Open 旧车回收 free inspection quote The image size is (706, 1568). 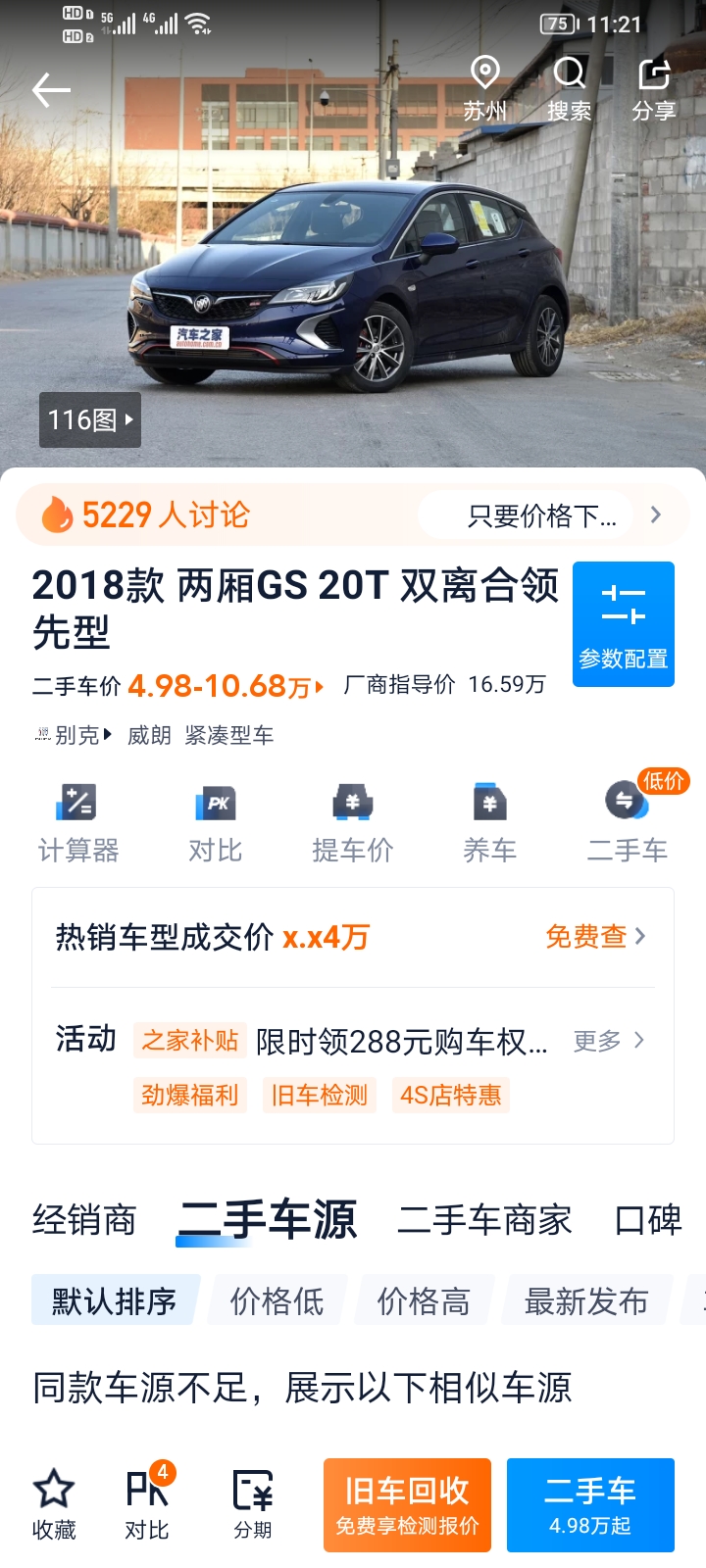click(407, 1505)
